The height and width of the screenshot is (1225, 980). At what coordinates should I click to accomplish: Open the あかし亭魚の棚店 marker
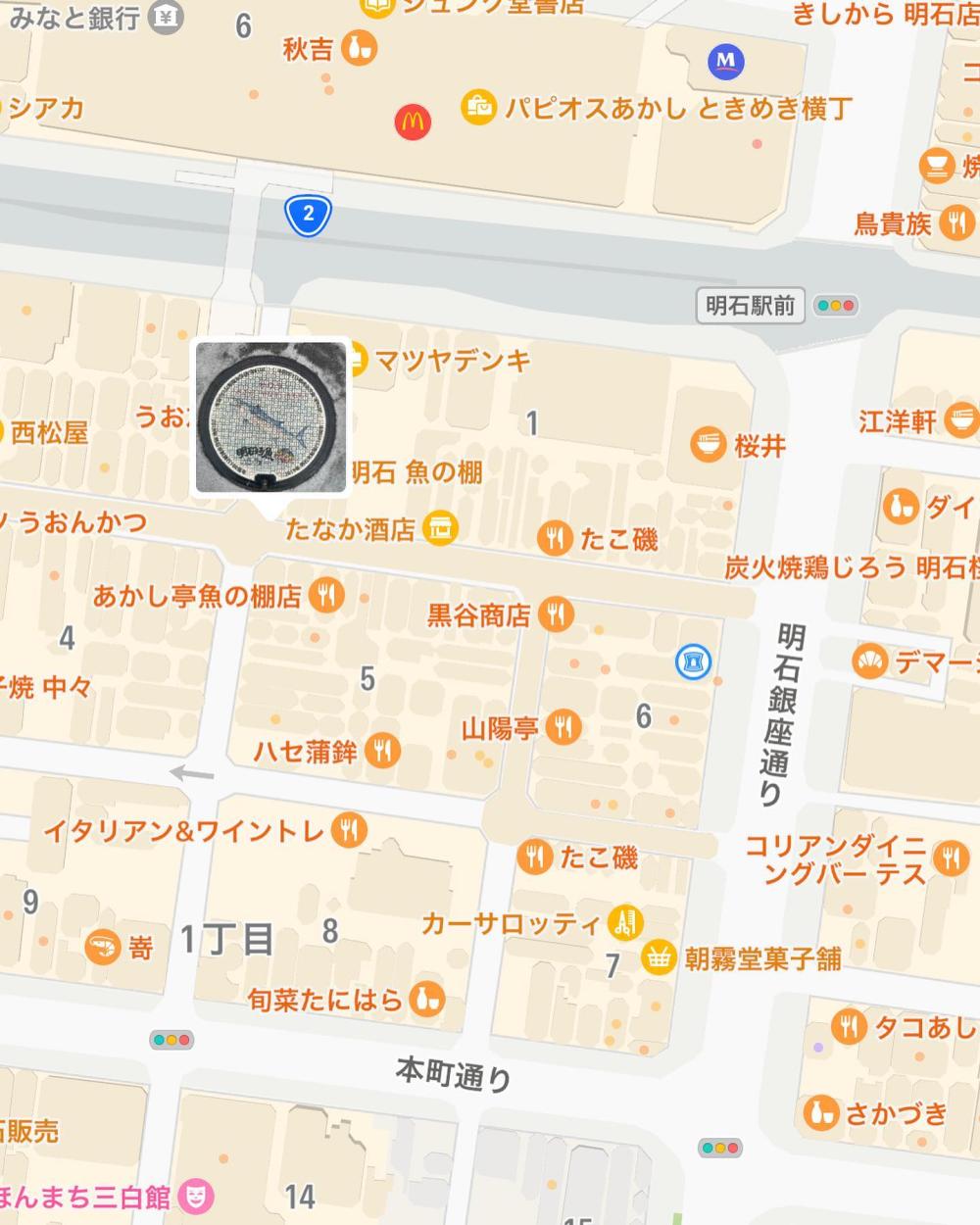(325, 595)
